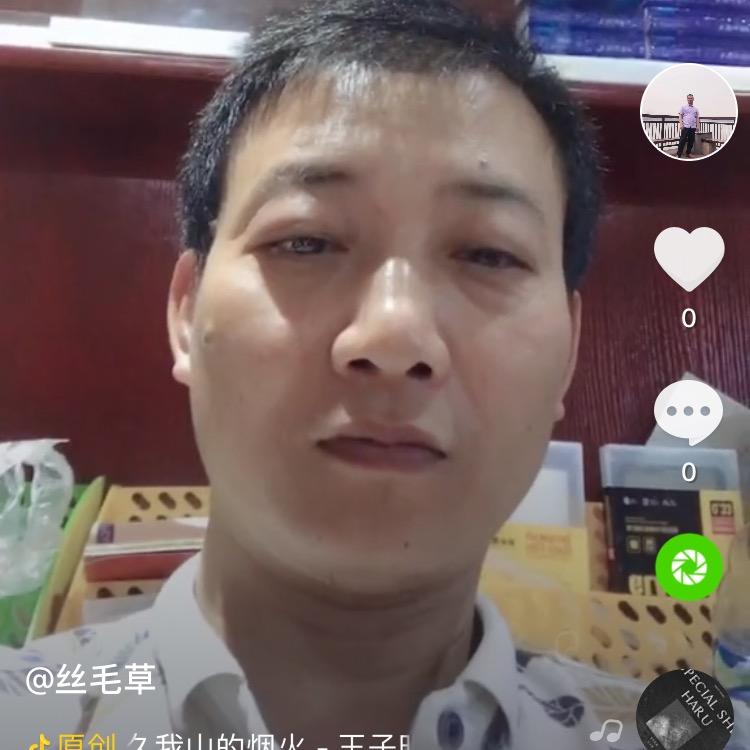Tap the green share icon
This screenshot has width=750, height=750.
coord(689,567)
